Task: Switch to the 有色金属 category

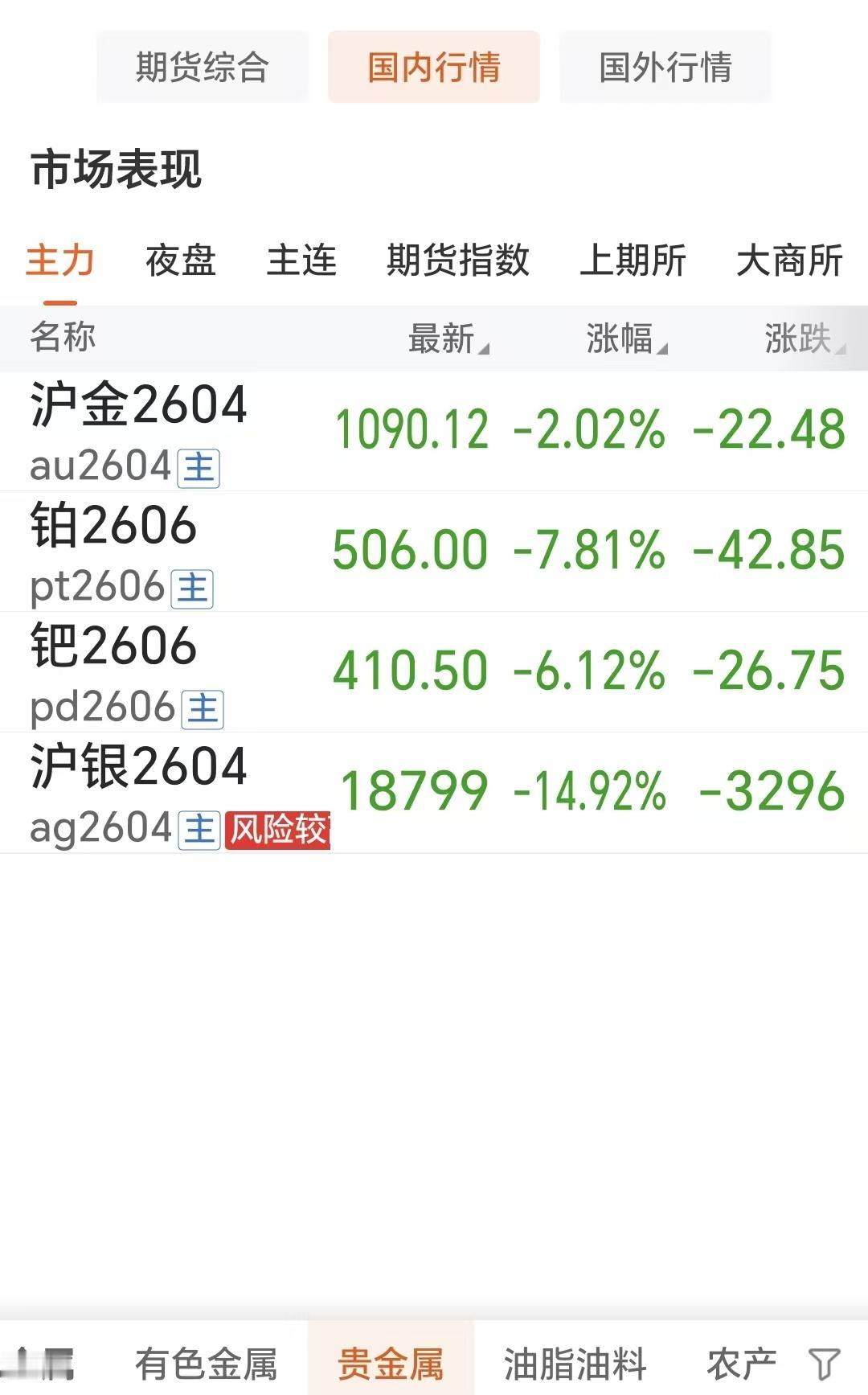Action: click(206, 1364)
